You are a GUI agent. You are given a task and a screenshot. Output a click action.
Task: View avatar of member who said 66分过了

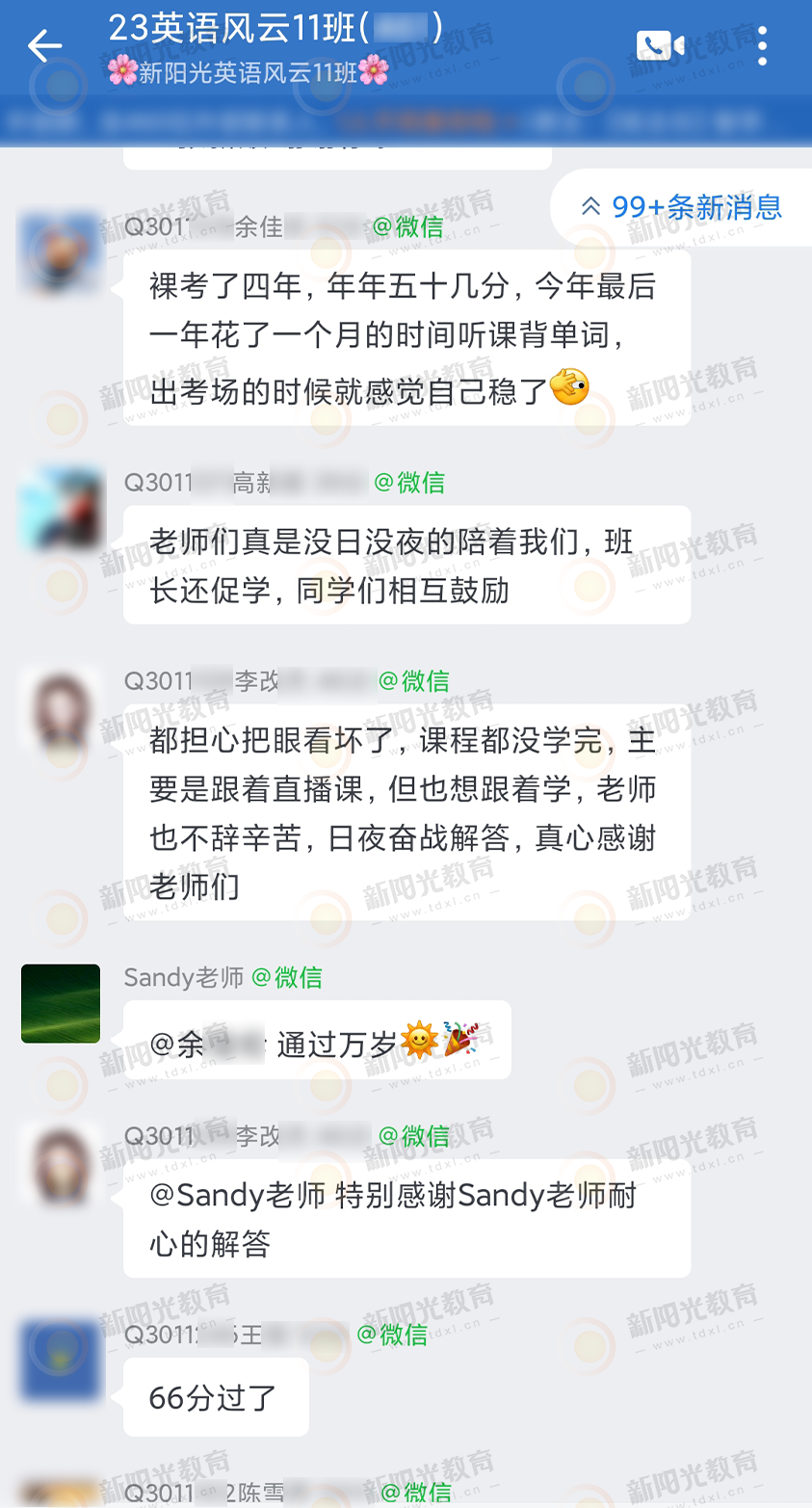61,1360
